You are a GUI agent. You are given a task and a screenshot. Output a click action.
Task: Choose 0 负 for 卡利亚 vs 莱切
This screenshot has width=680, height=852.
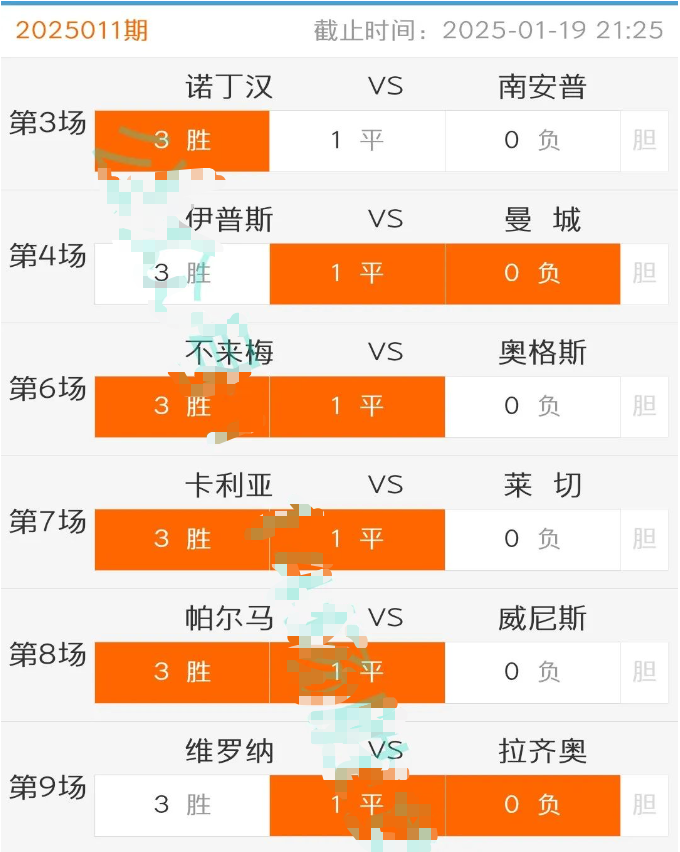point(532,539)
